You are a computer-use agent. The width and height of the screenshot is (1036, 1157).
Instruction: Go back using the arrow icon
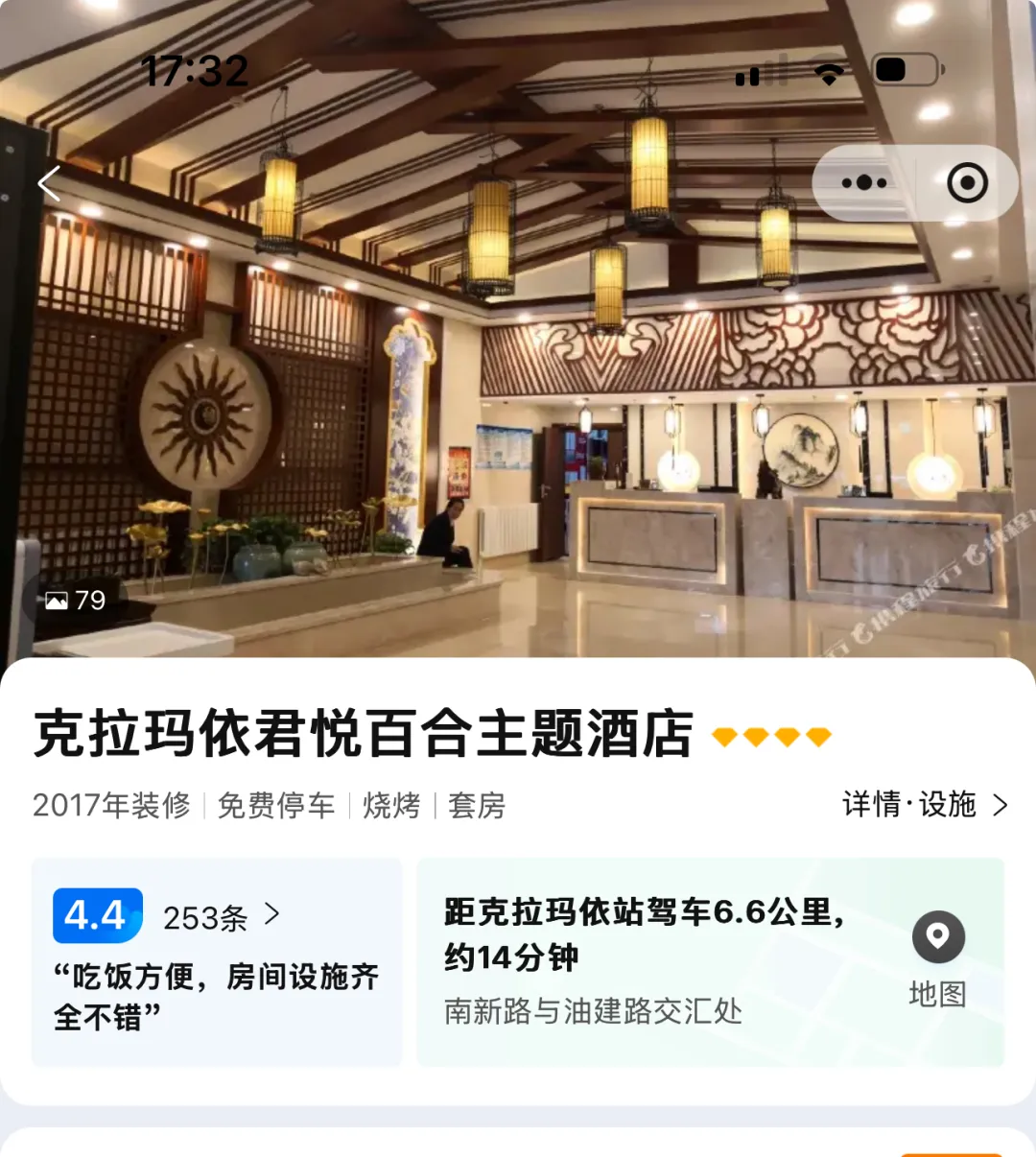50,183
